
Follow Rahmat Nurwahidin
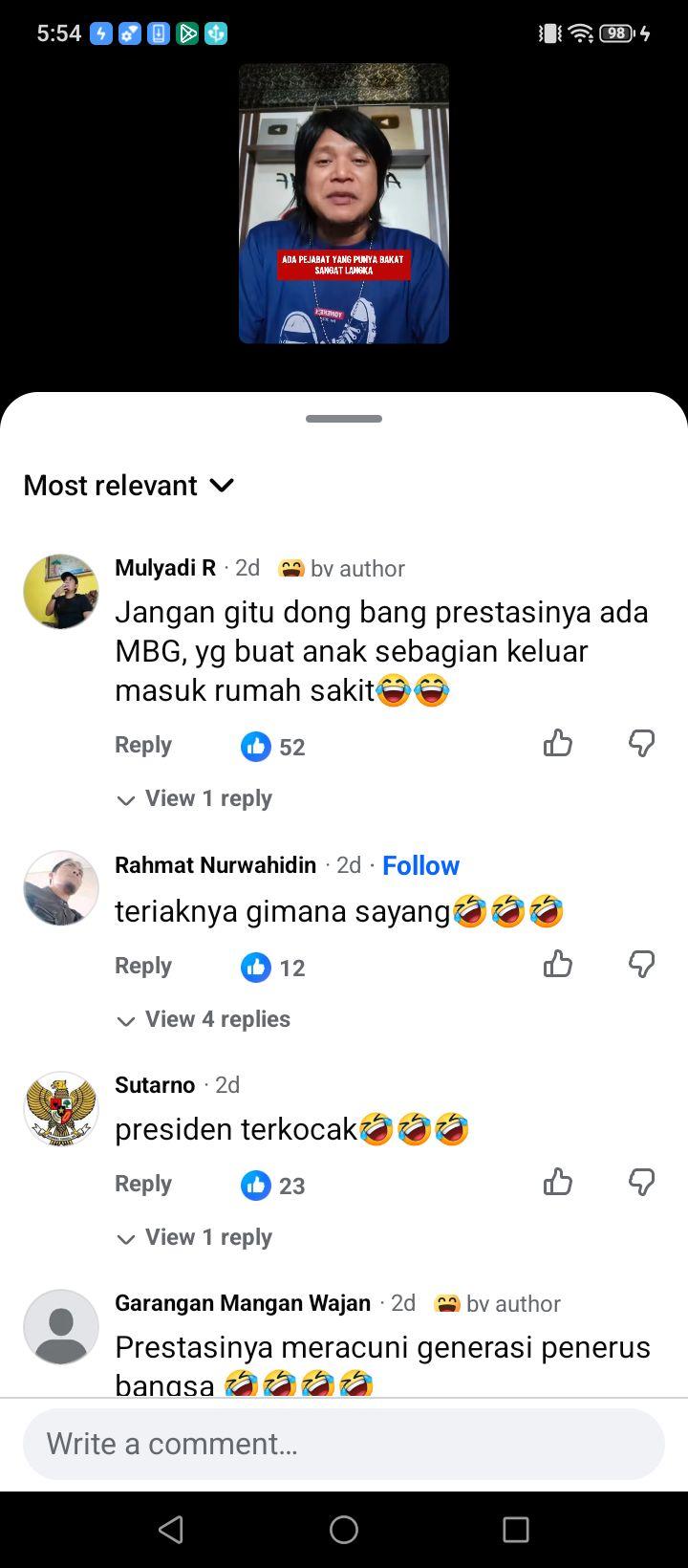(x=420, y=865)
